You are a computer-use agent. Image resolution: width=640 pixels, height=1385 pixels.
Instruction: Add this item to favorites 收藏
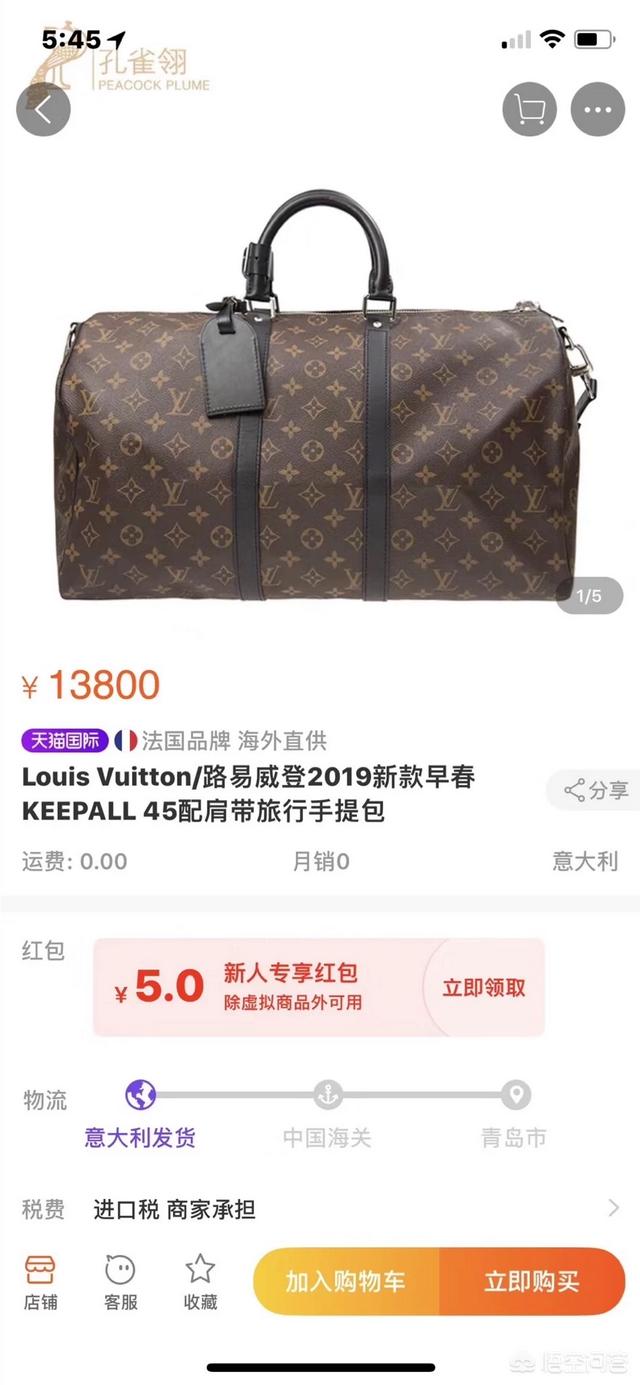pyautogui.click(x=200, y=1282)
